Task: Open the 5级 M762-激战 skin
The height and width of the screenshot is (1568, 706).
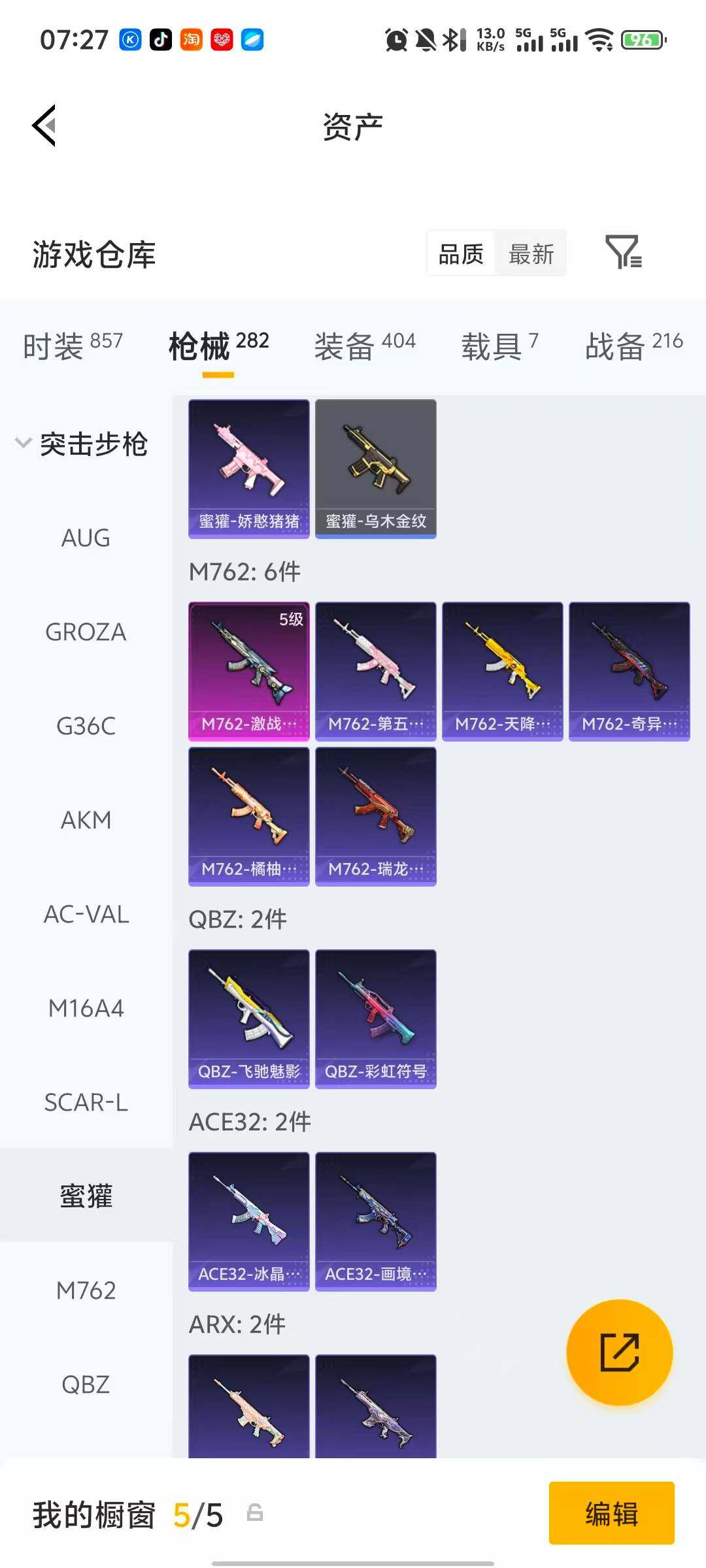Action: coord(248,671)
